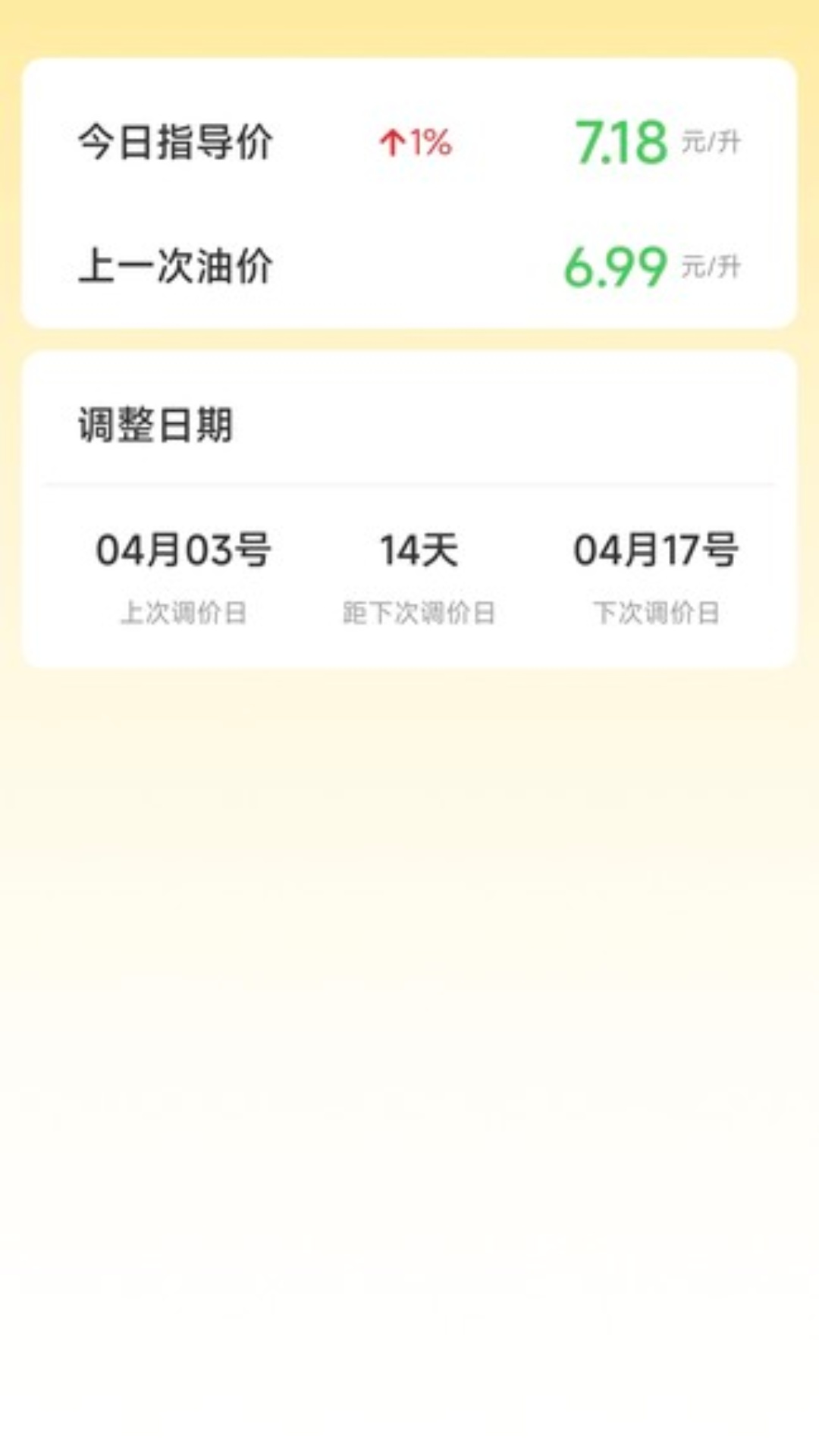Click the red upward arrow price indicator
Viewport: 819px width, 1456px height.
point(393,143)
